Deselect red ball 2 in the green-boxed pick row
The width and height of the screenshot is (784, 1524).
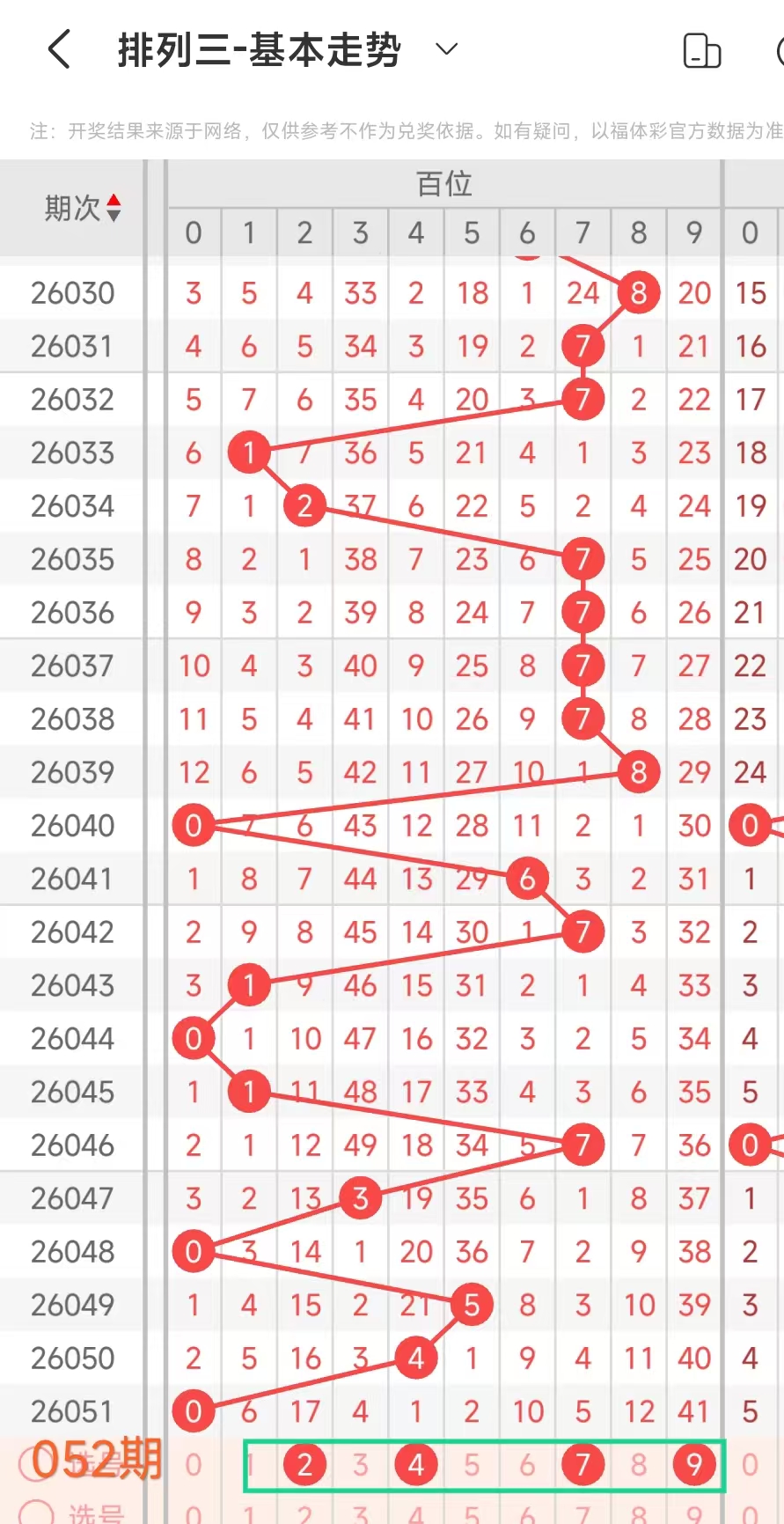(304, 1465)
